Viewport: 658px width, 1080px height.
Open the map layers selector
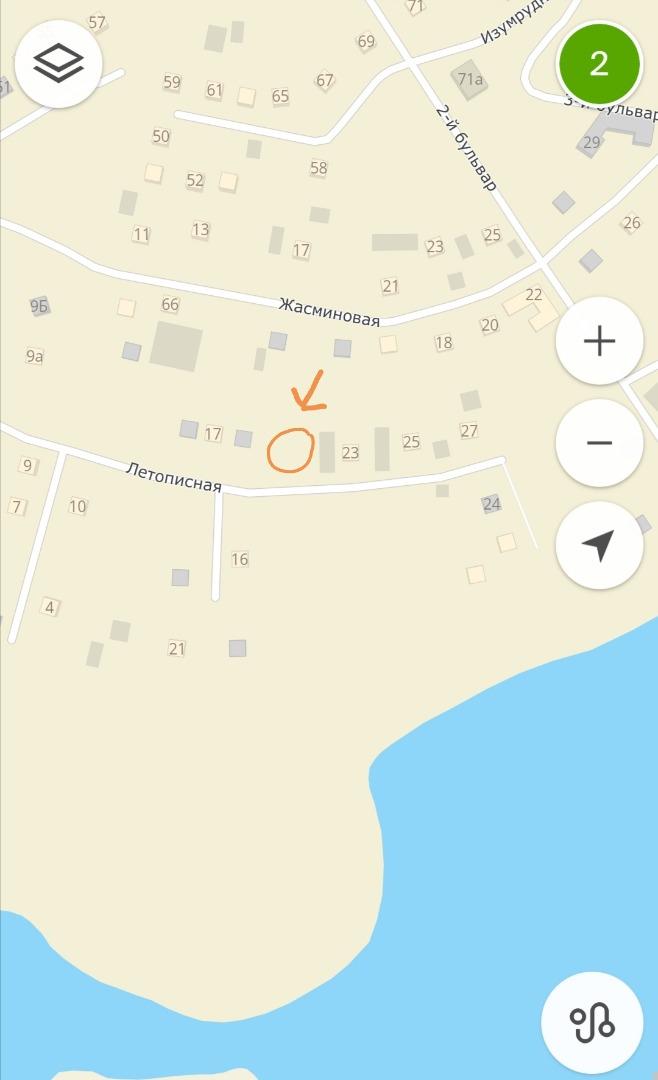tap(59, 63)
